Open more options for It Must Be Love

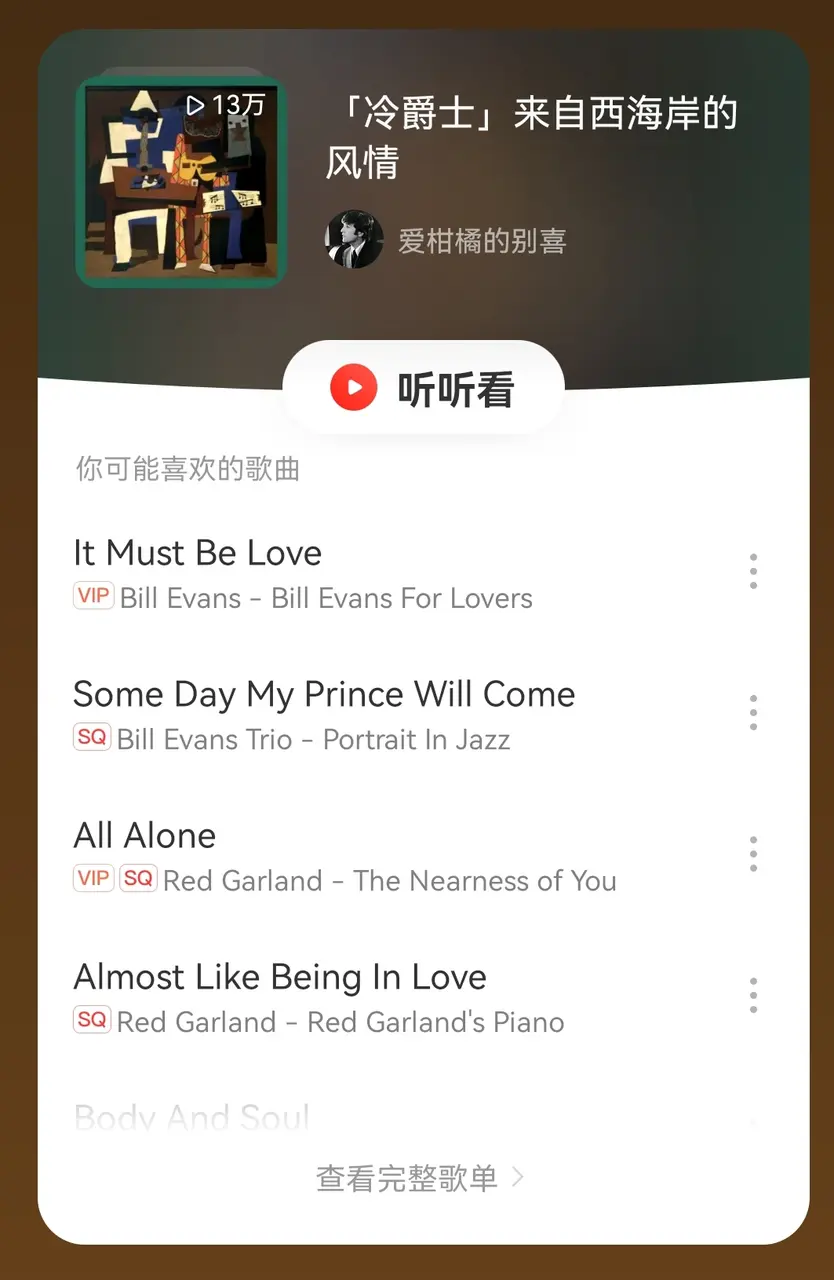[753, 572]
